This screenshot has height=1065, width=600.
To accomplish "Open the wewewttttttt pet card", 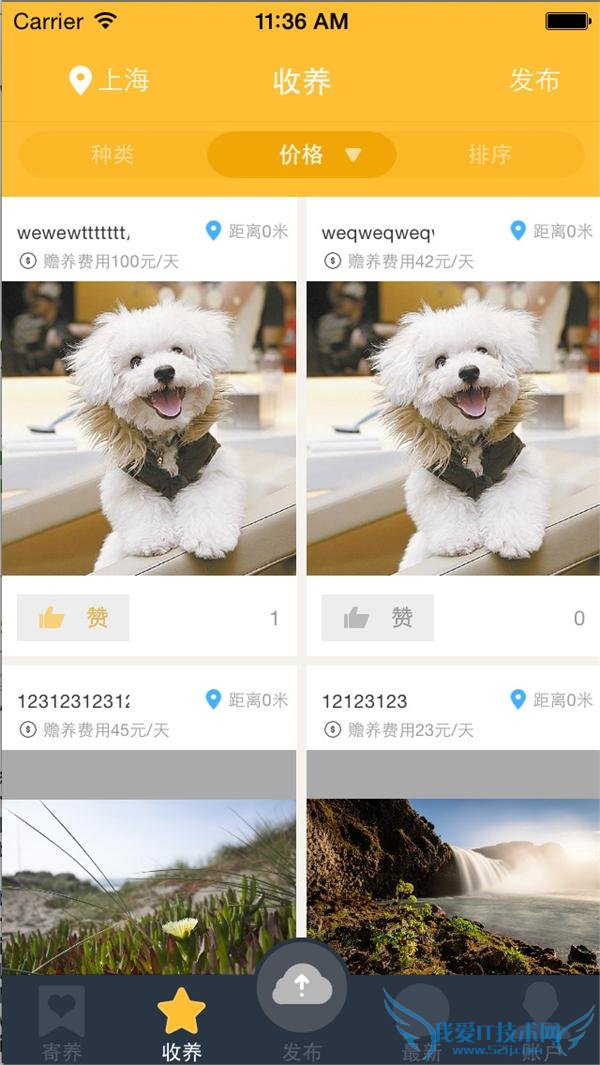I will (x=149, y=428).
